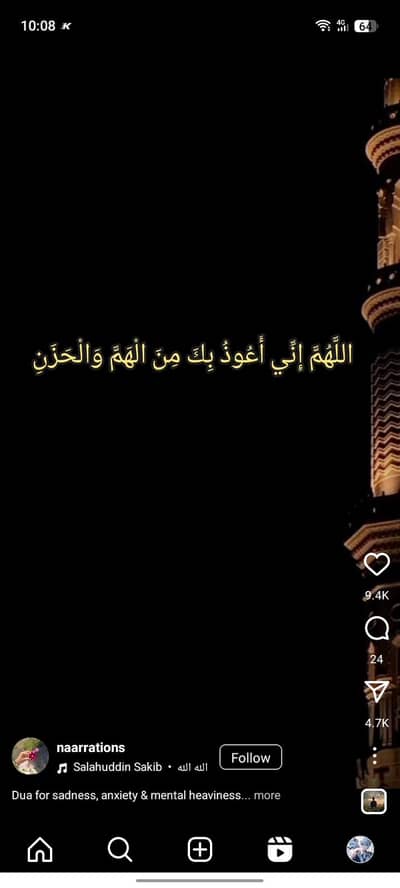Open the three-dot options menu

pyautogui.click(x=375, y=755)
